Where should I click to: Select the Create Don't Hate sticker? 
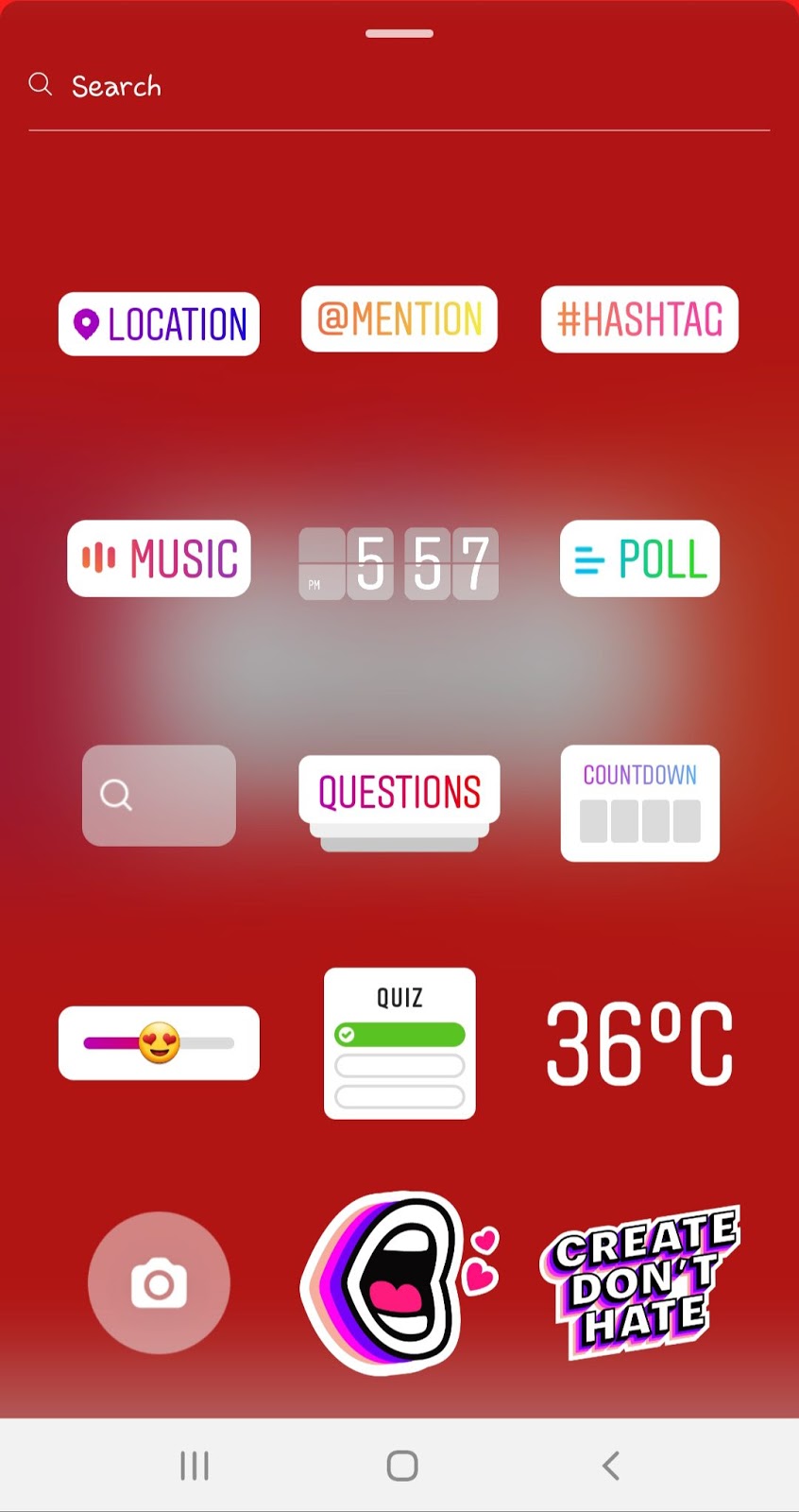(x=641, y=1283)
